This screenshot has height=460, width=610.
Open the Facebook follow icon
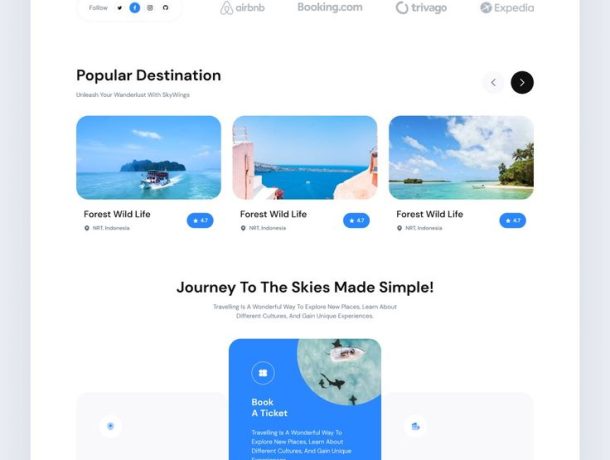click(x=135, y=7)
